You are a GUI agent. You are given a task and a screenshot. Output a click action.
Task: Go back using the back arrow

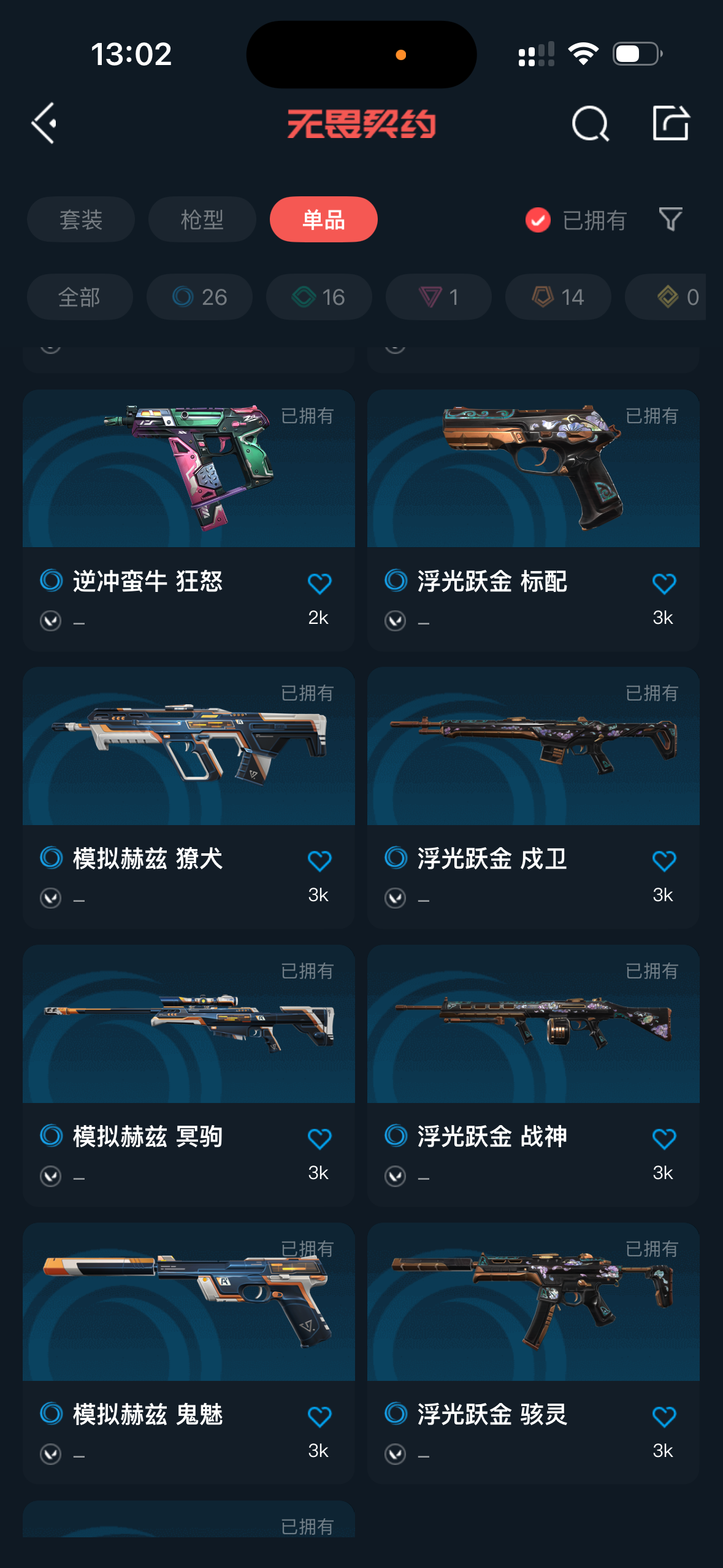44,123
